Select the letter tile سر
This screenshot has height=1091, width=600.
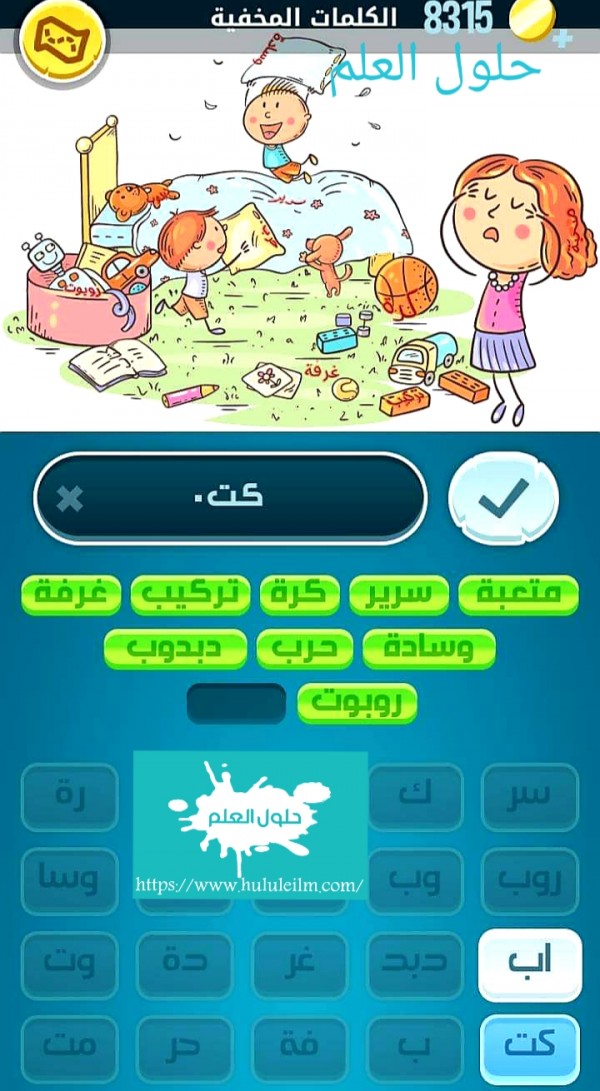click(530, 797)
